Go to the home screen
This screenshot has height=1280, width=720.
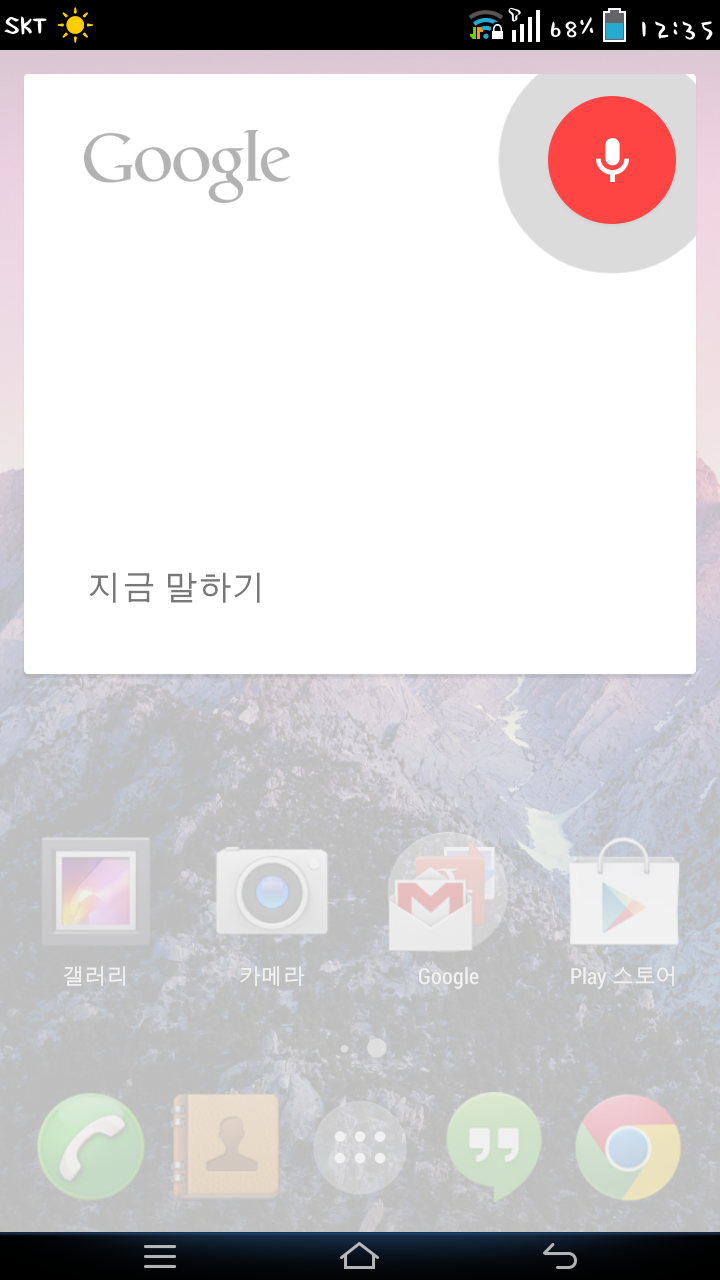pyautogui.click(x=360, y=1255)
